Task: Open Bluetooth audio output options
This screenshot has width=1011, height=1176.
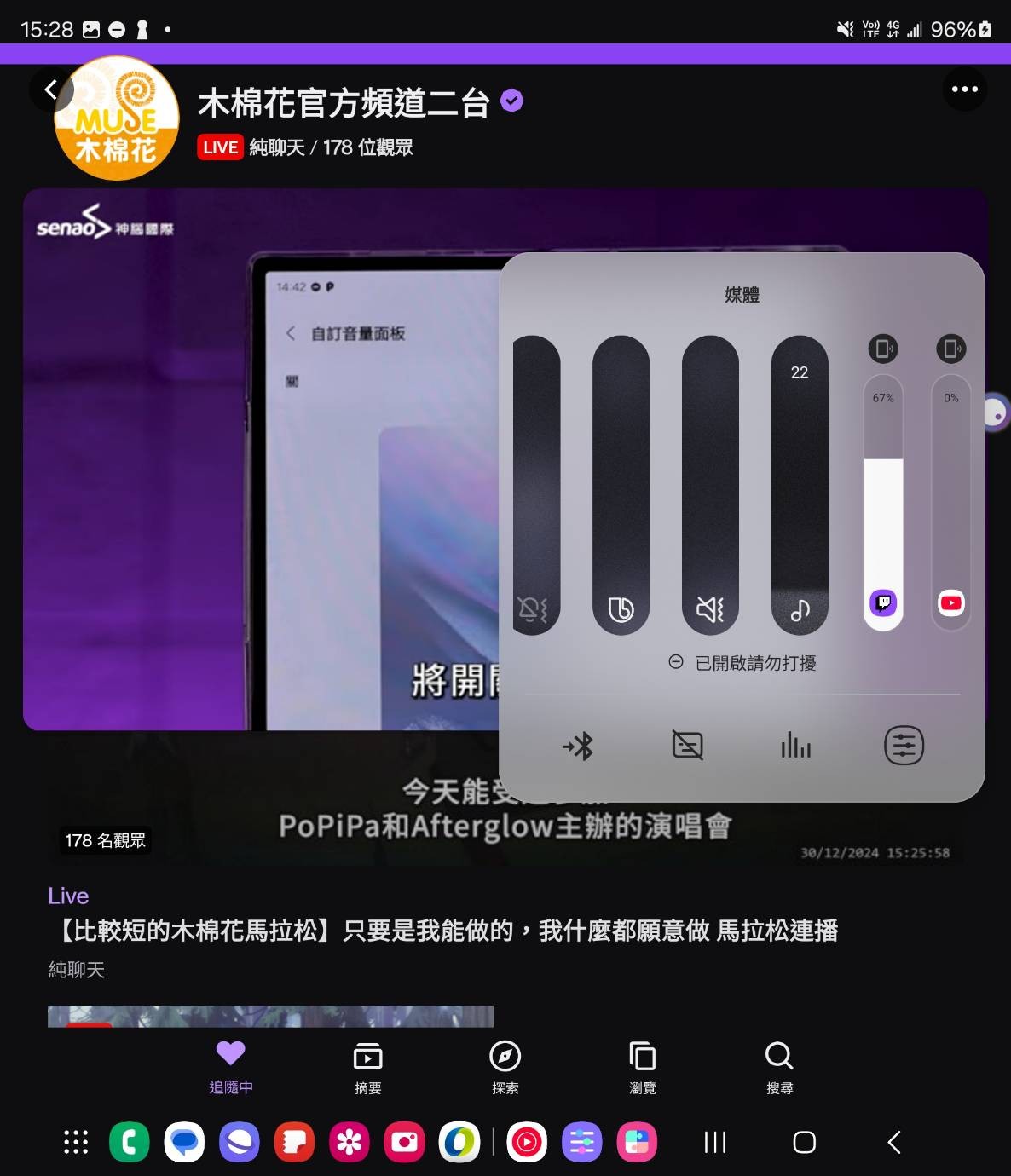Action: [x=578, y=747]
